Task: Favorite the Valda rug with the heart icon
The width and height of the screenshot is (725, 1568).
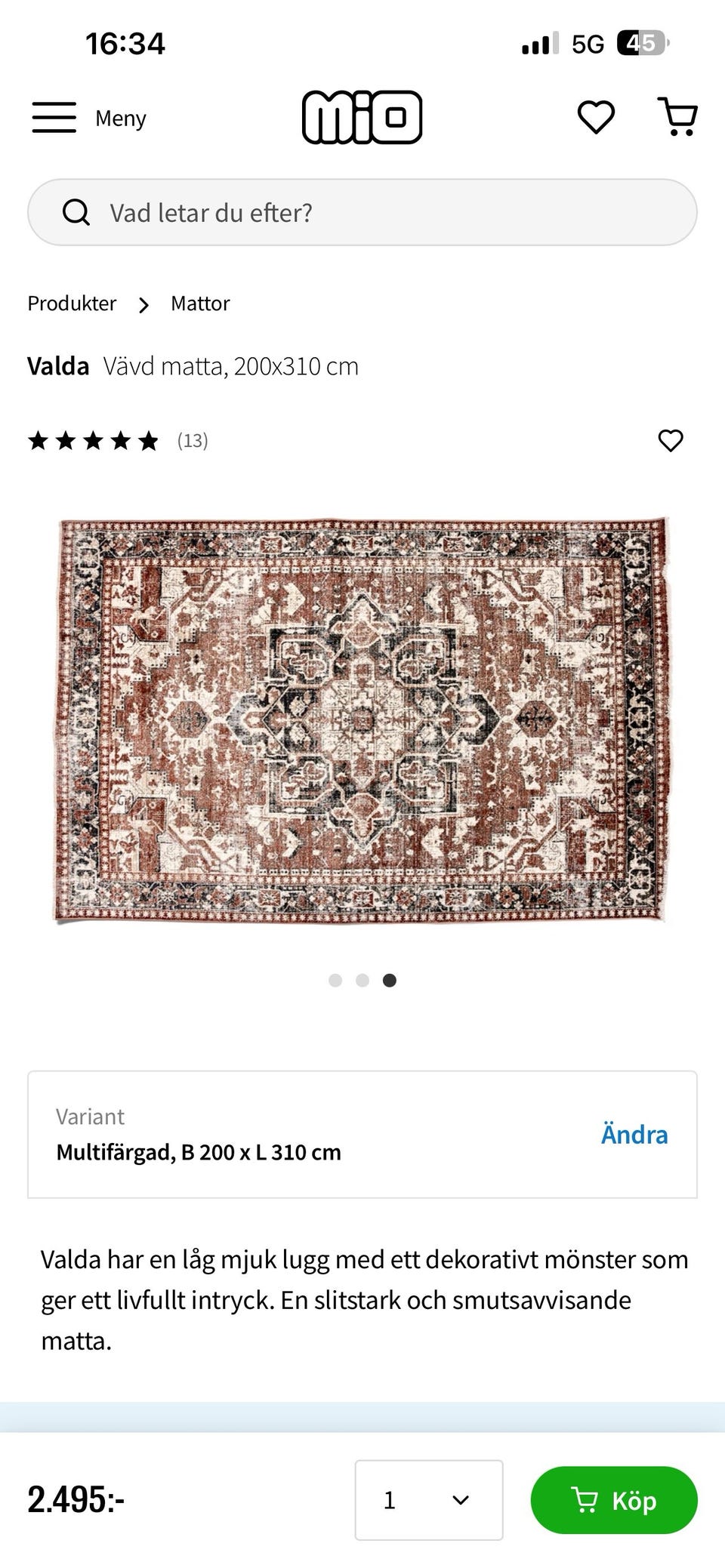Action: [x=671, y=440]
